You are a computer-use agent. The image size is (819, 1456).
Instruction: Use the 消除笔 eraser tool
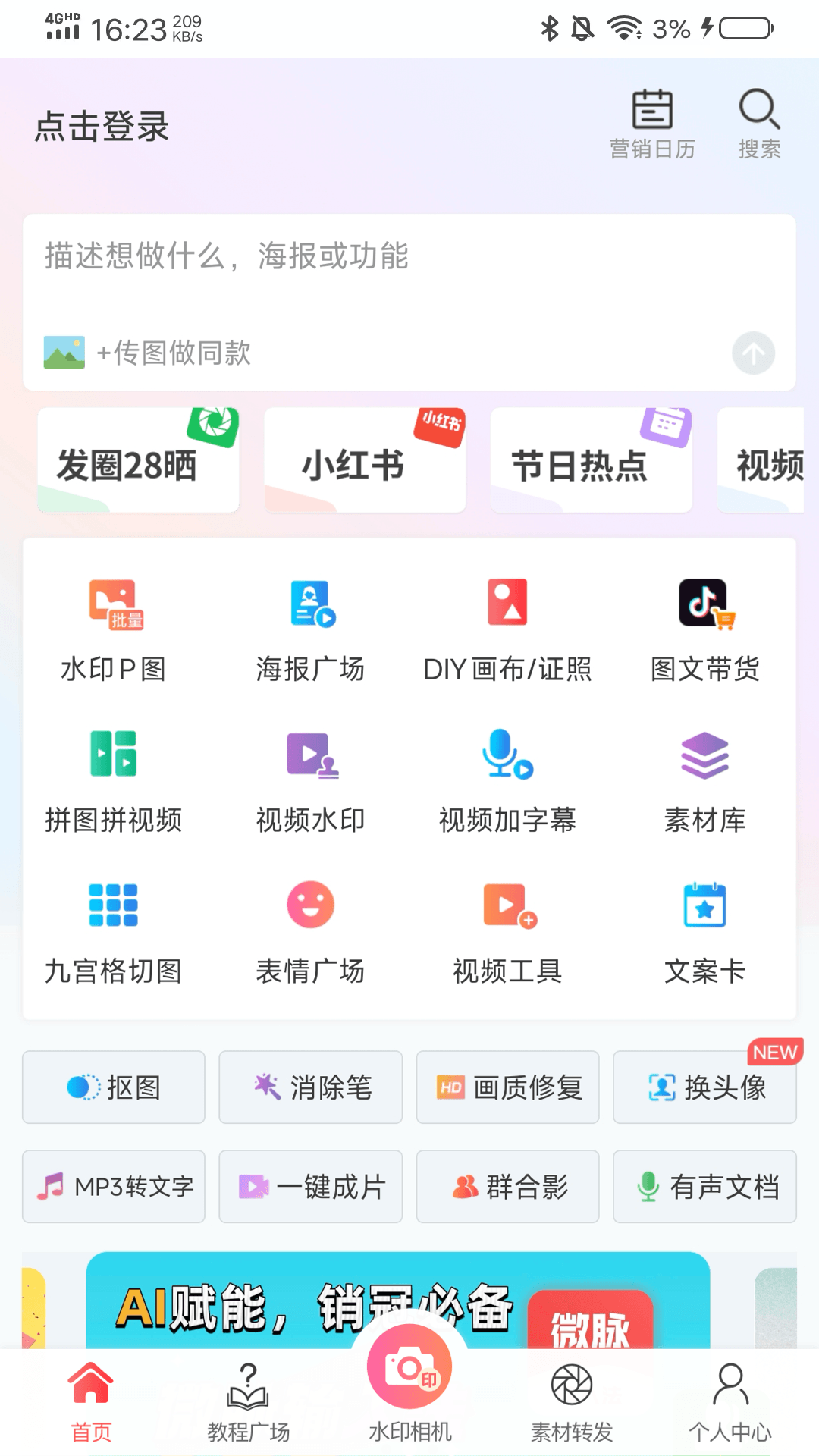point(311,1087)
